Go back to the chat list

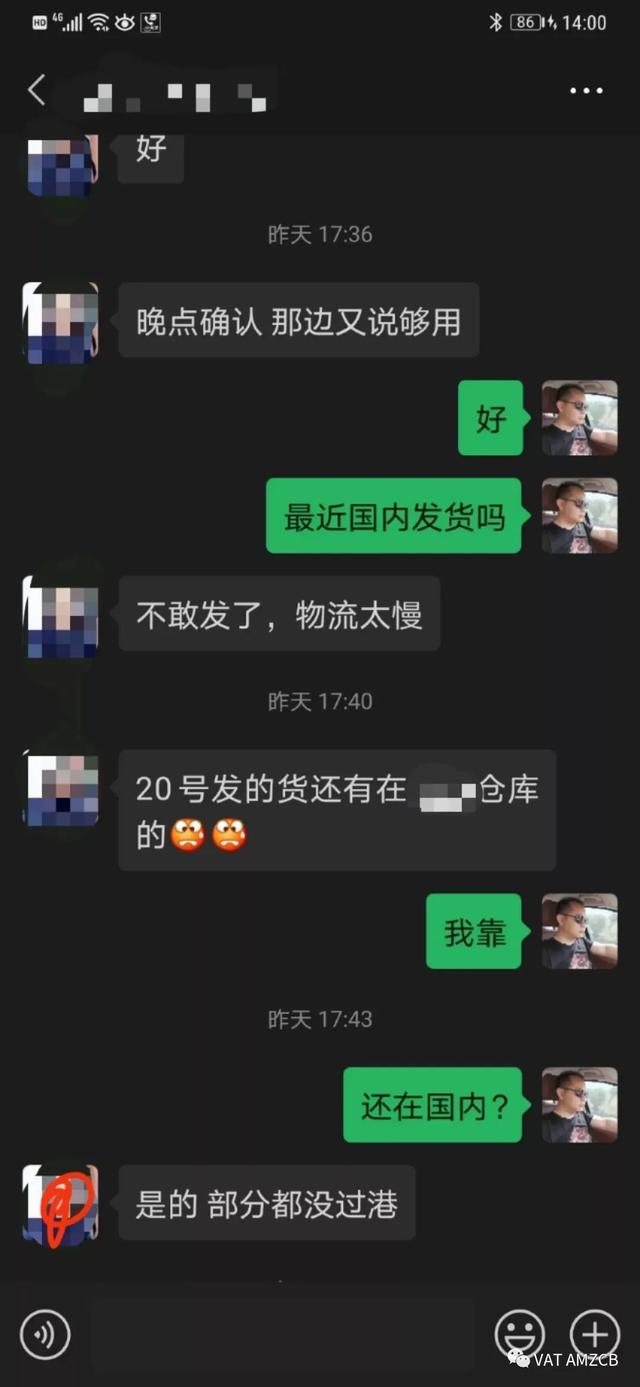point(37,91)
